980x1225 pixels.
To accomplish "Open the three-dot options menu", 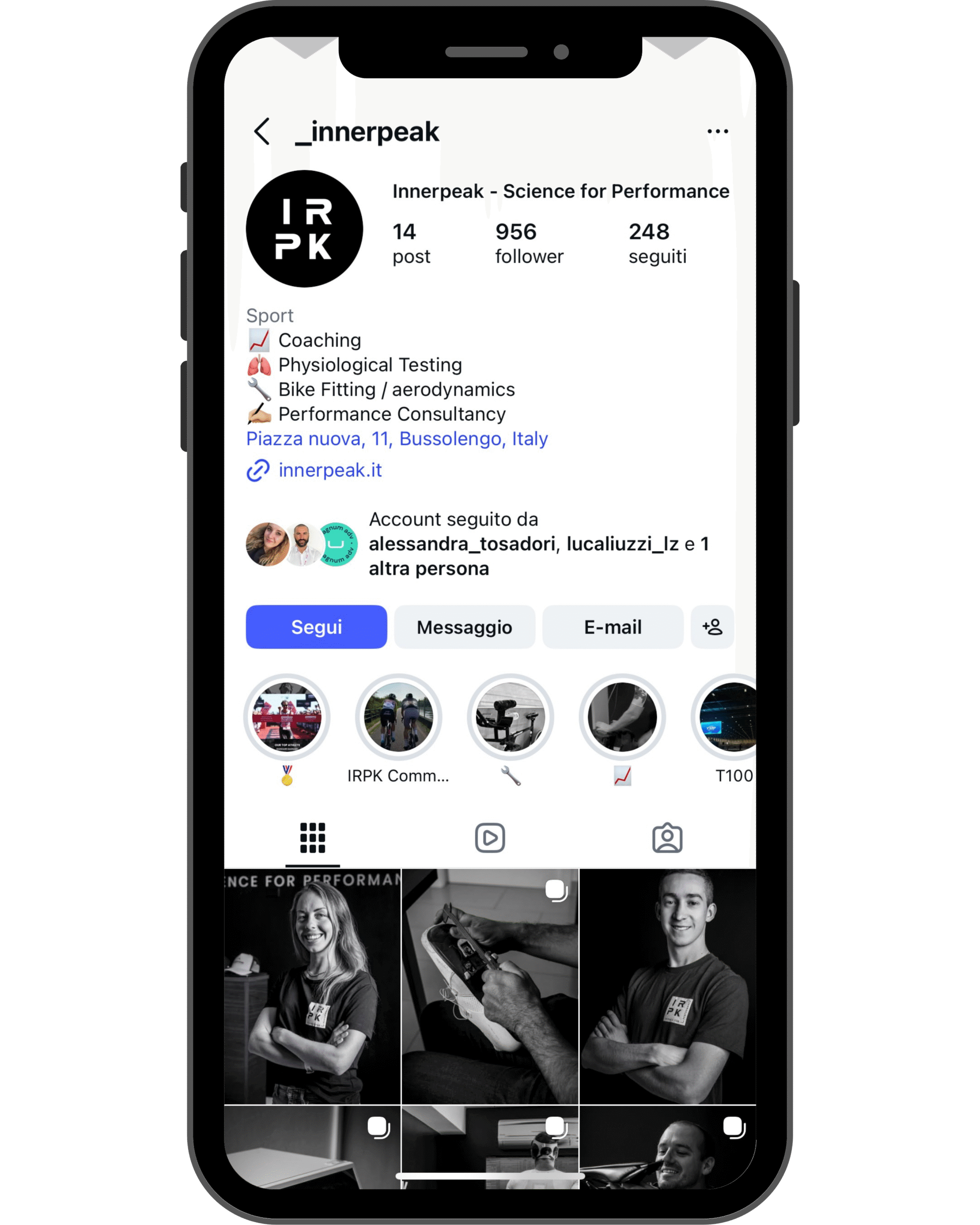I will tap(717, 131).
